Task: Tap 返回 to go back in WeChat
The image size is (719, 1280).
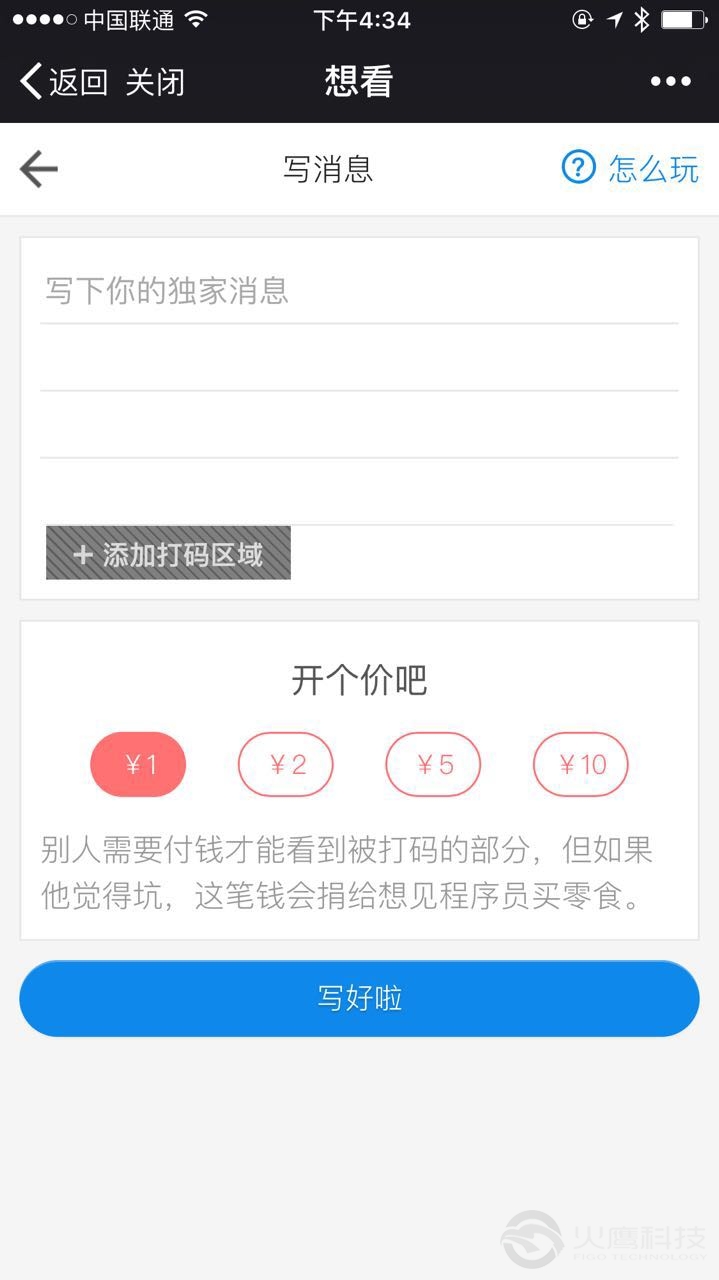Action: (63, 82)
